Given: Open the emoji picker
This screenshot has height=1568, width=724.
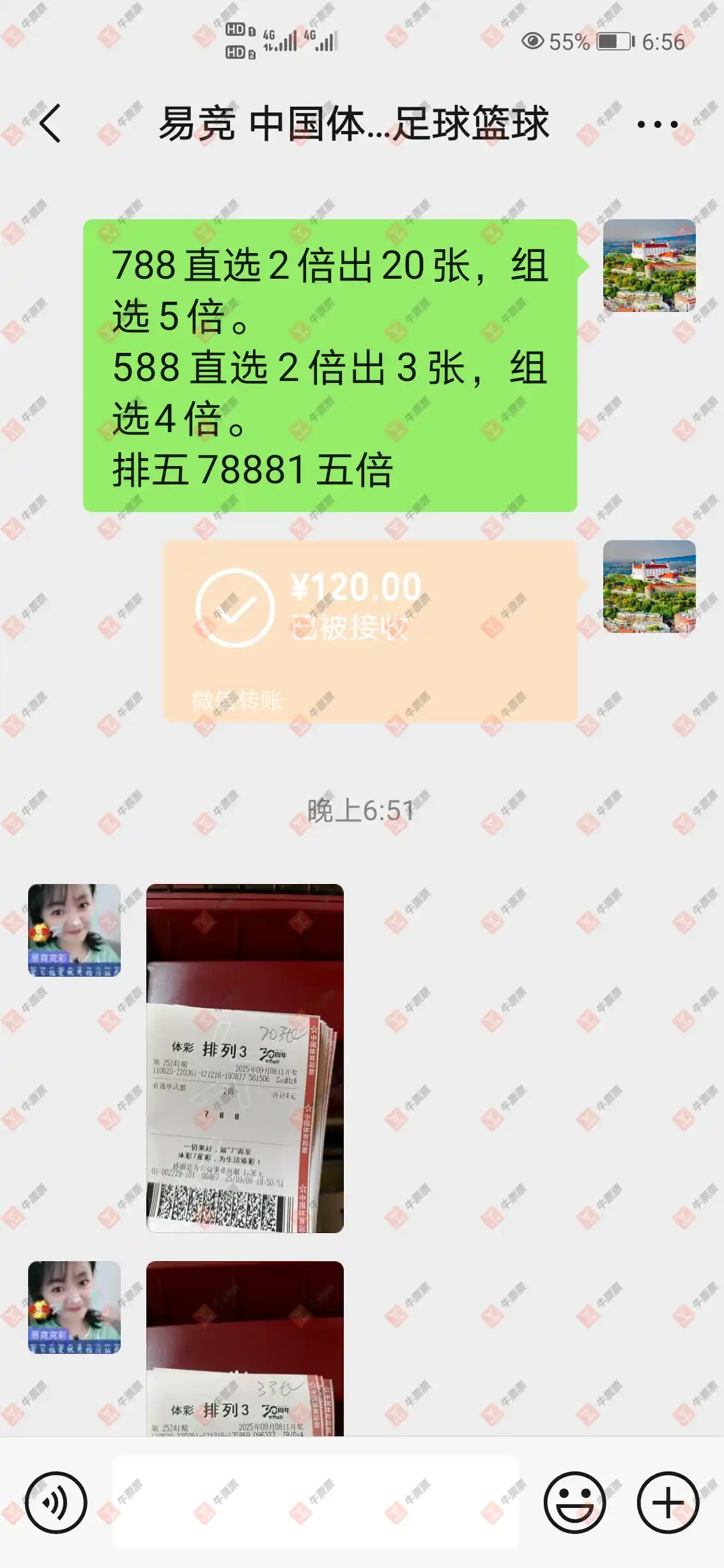Looking at the screenshot, I should 574,1502.
